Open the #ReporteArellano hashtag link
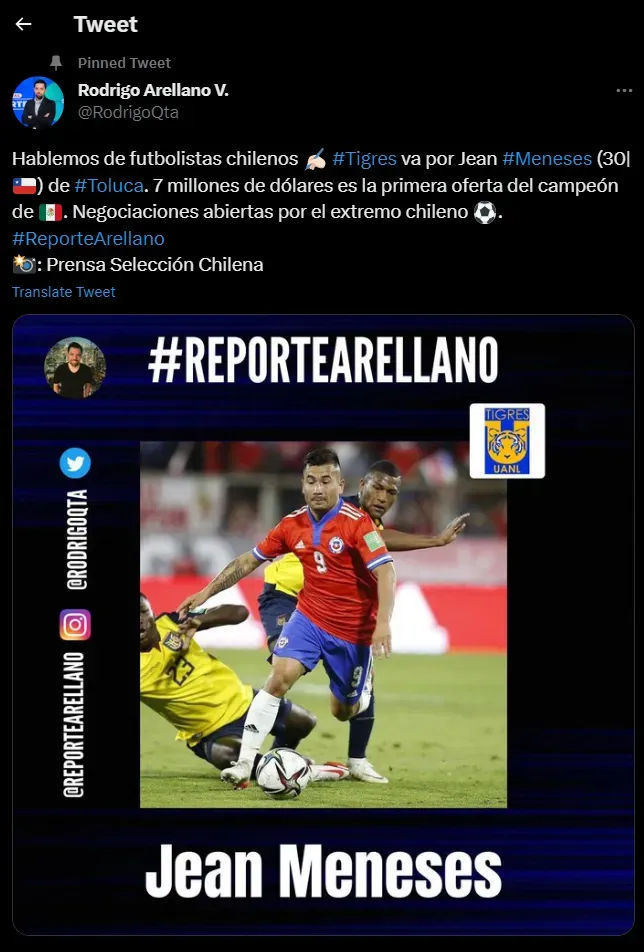 [x=88, y=239]
